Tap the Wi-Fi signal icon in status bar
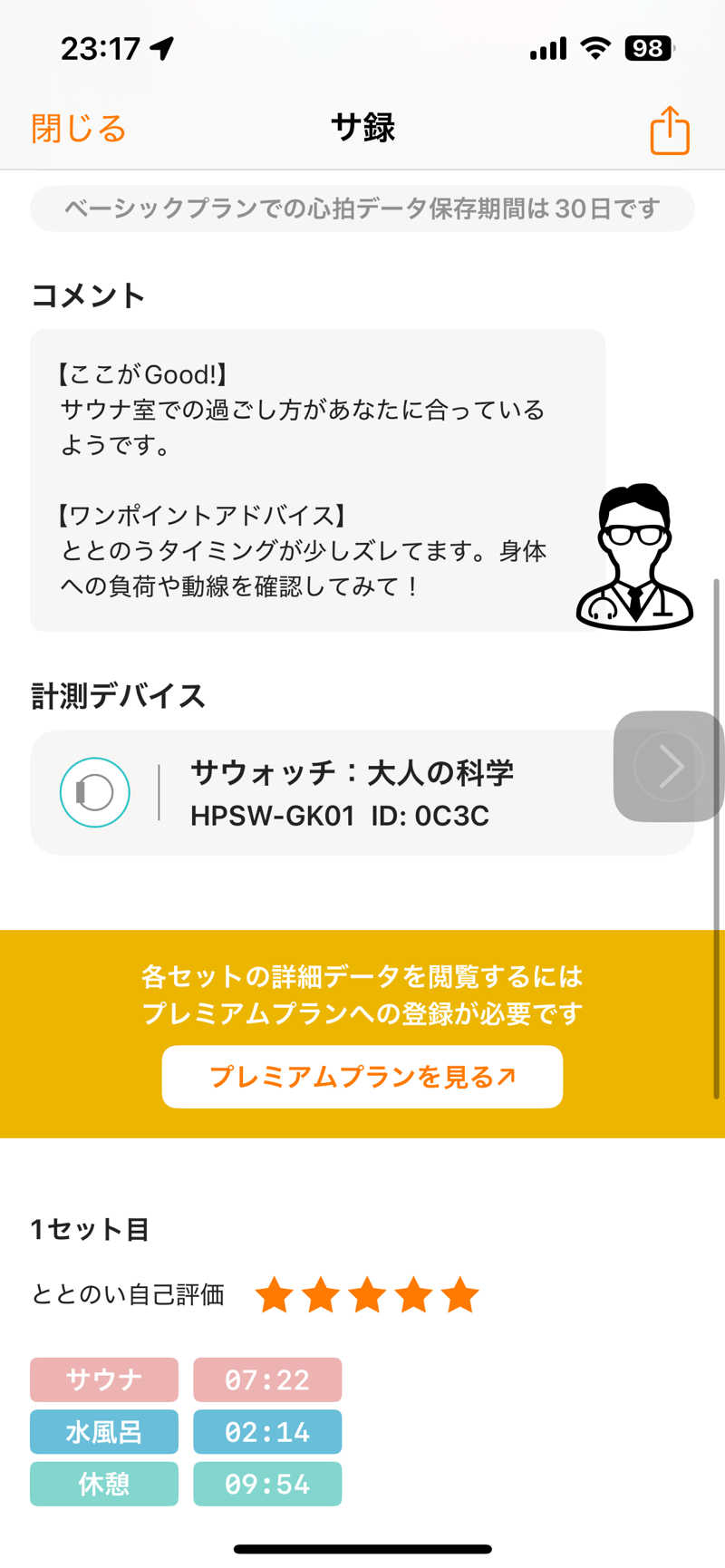 [x=594, y=49]
